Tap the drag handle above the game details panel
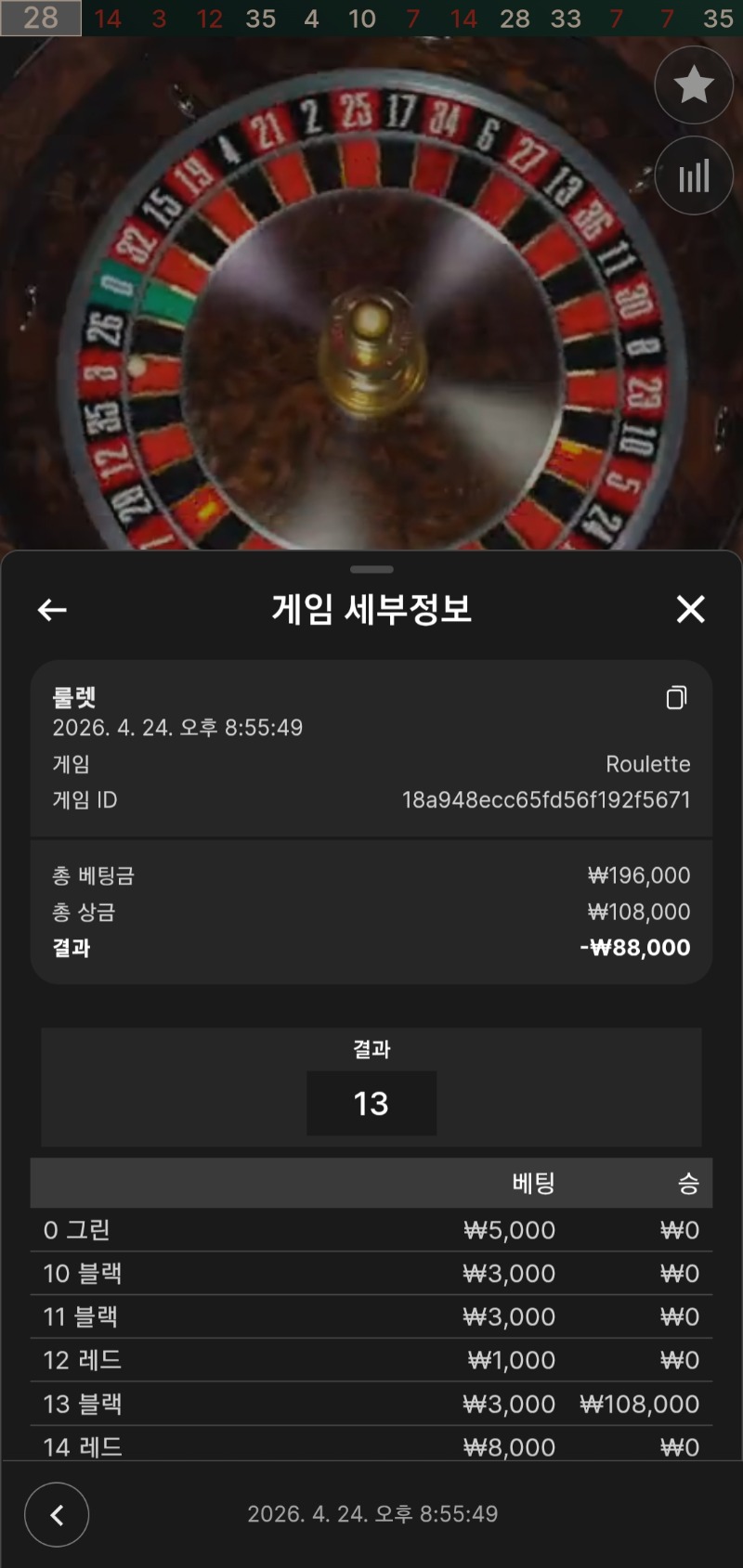Screen dimensions: 743x1568 coord(371,569)
